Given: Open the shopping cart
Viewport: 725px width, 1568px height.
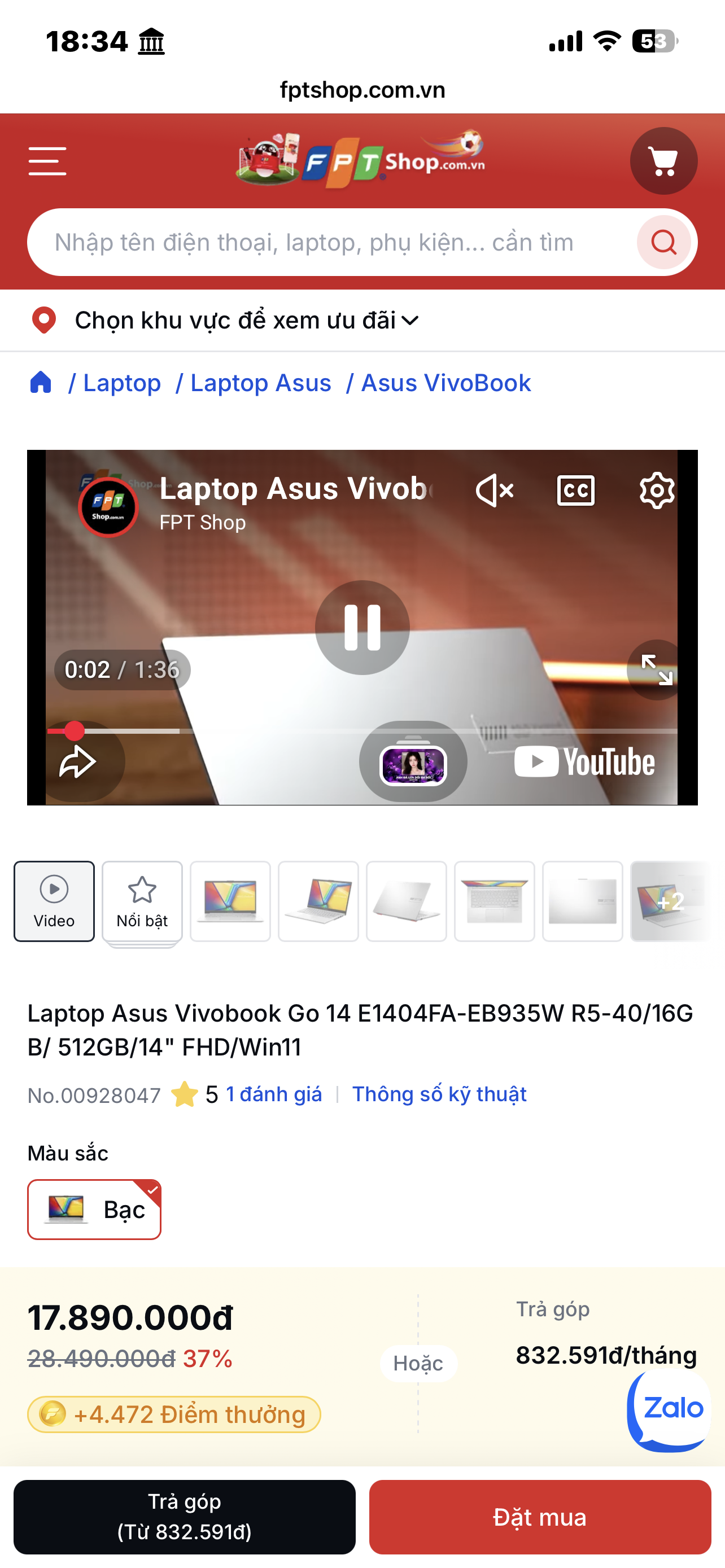Looking at the screenshot, I should tap(663, 161).
